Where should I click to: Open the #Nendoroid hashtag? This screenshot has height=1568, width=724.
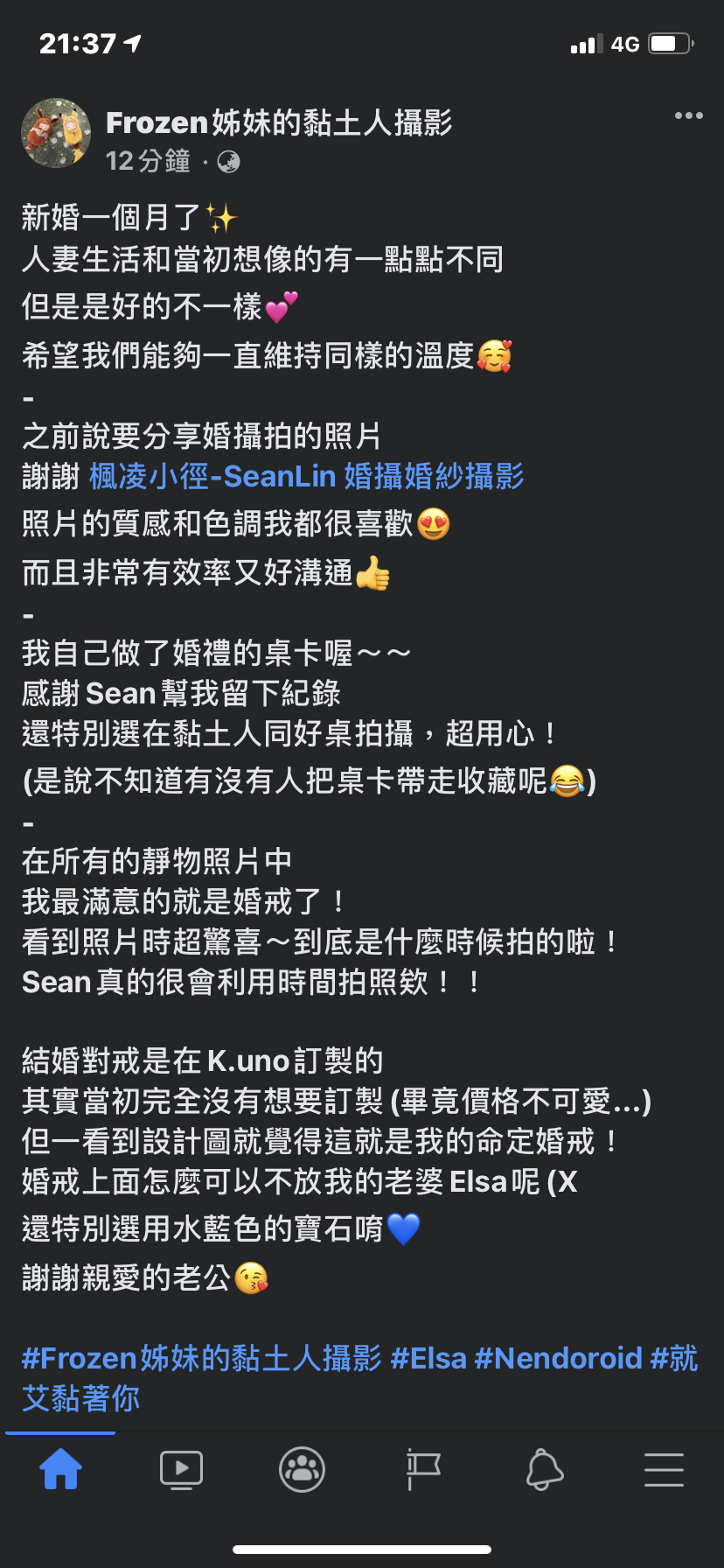(559, 1358)
